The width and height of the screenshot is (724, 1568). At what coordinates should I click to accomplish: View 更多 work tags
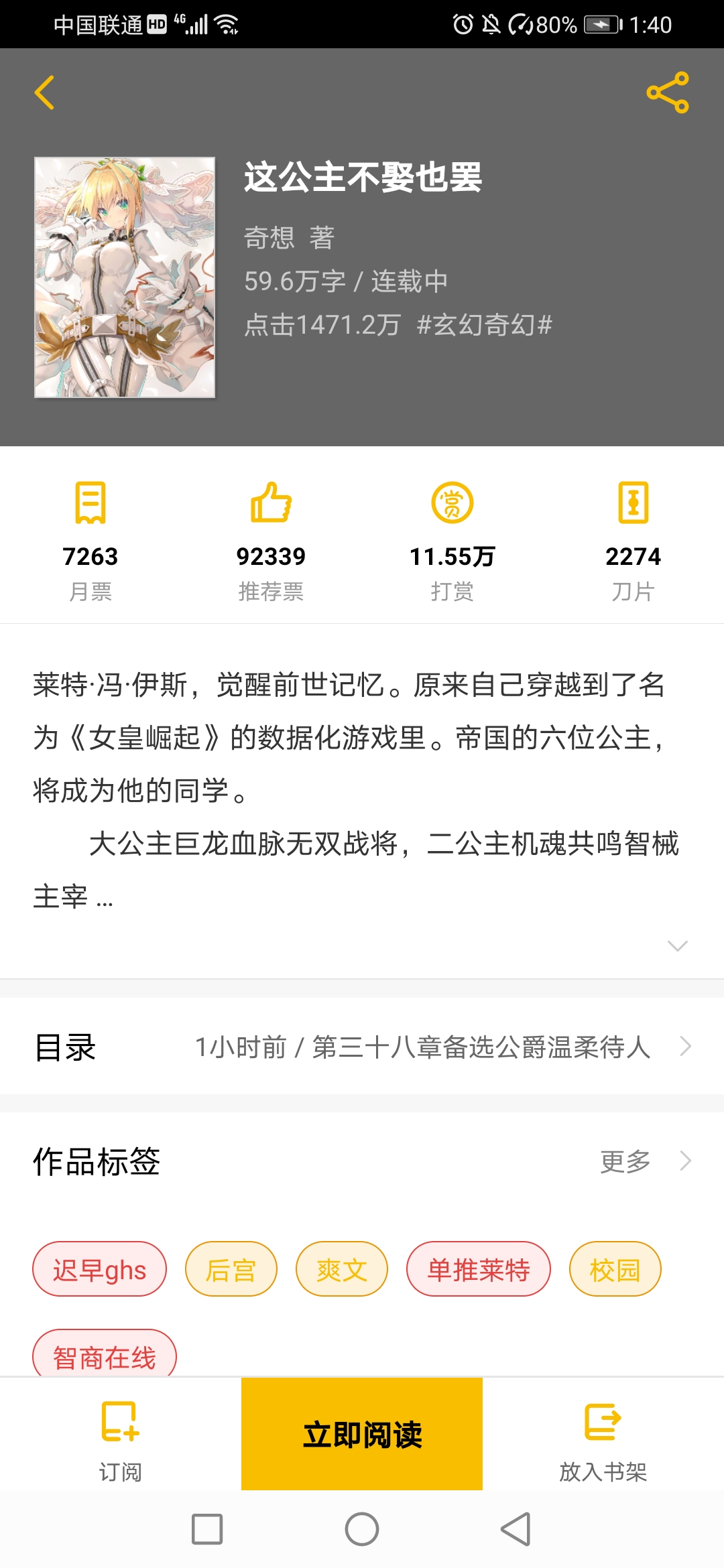pos(644,1161)
